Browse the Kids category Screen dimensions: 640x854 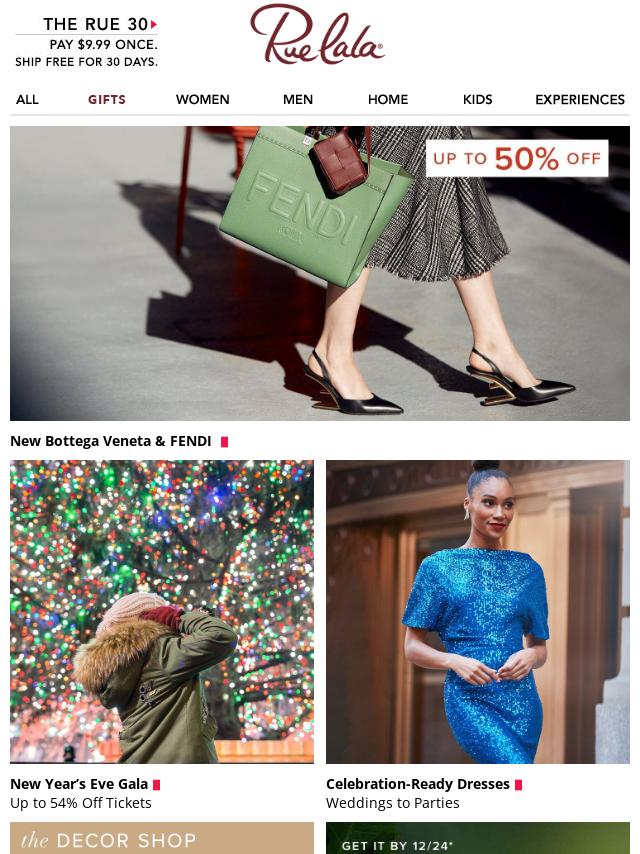[478, 99]
